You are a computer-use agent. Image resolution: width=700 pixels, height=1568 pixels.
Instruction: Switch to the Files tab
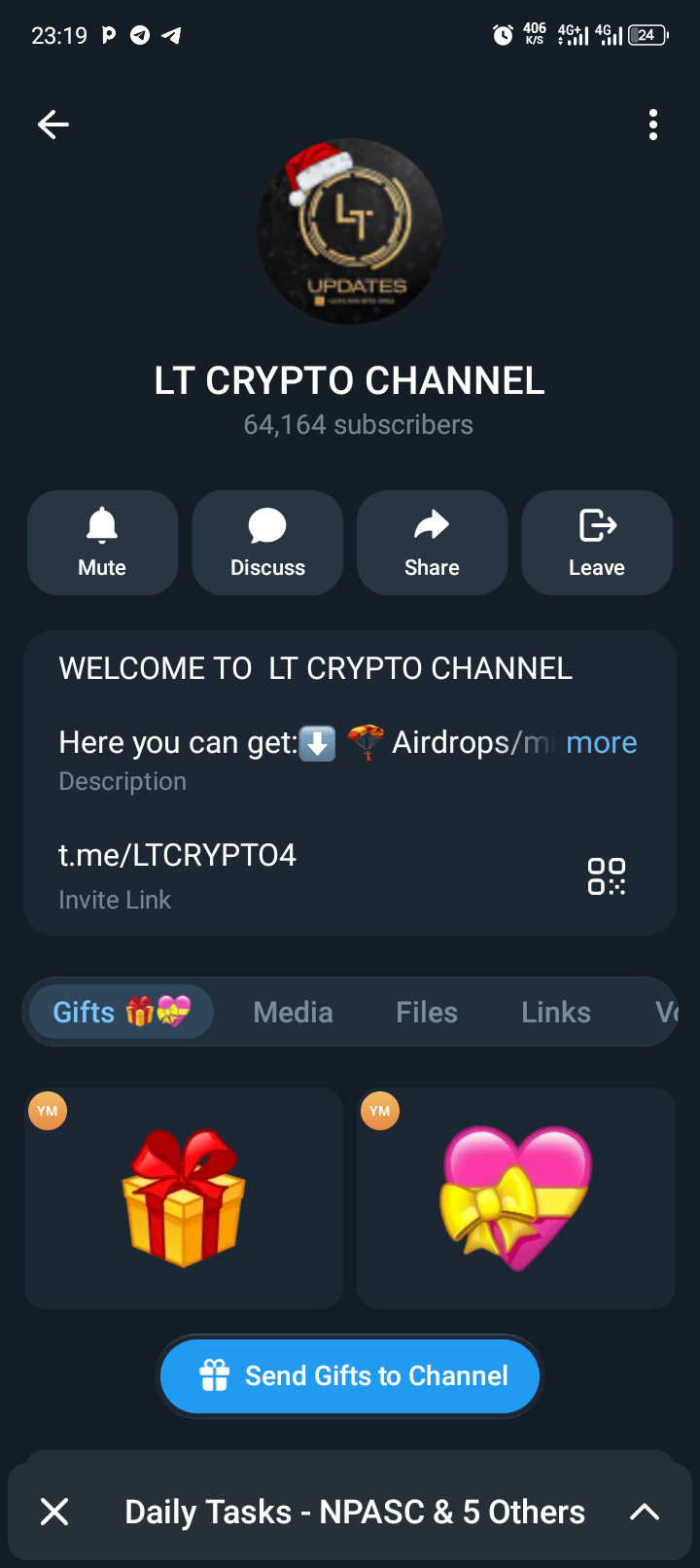pyautogui.click(x=427, y=1013)
